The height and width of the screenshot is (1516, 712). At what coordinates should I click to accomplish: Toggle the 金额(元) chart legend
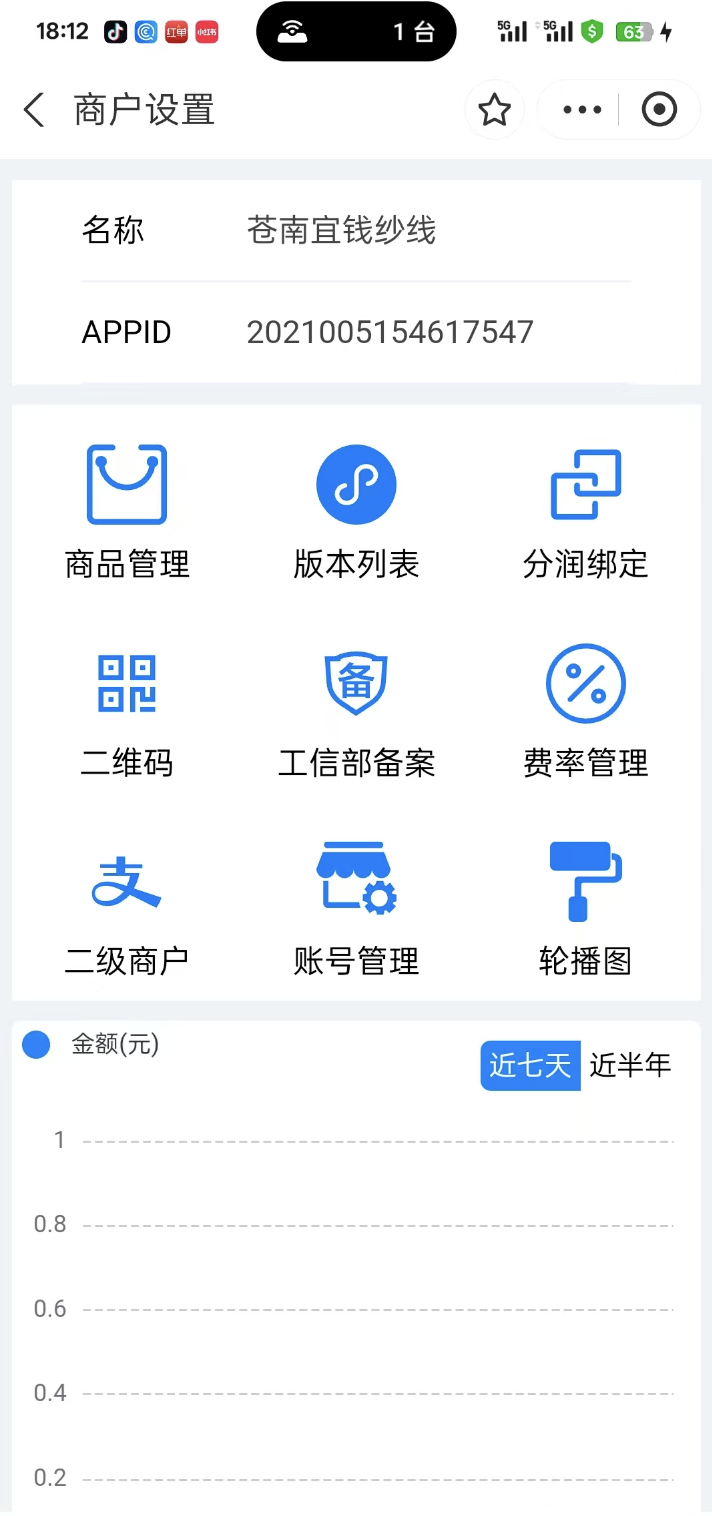point(90,1046)
